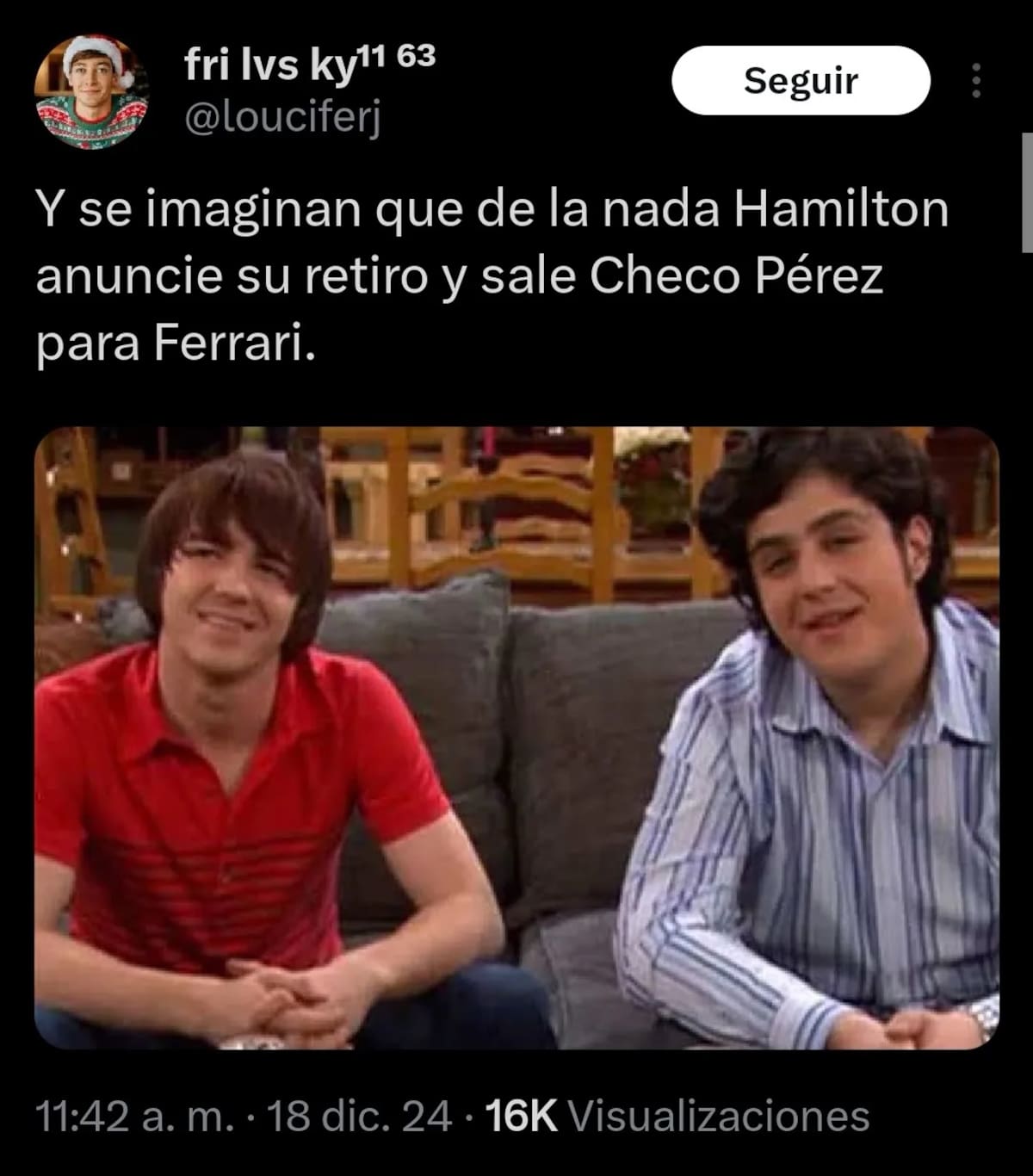
Task: Open the attached sitcom image
Action: click(x=516, y=738)
